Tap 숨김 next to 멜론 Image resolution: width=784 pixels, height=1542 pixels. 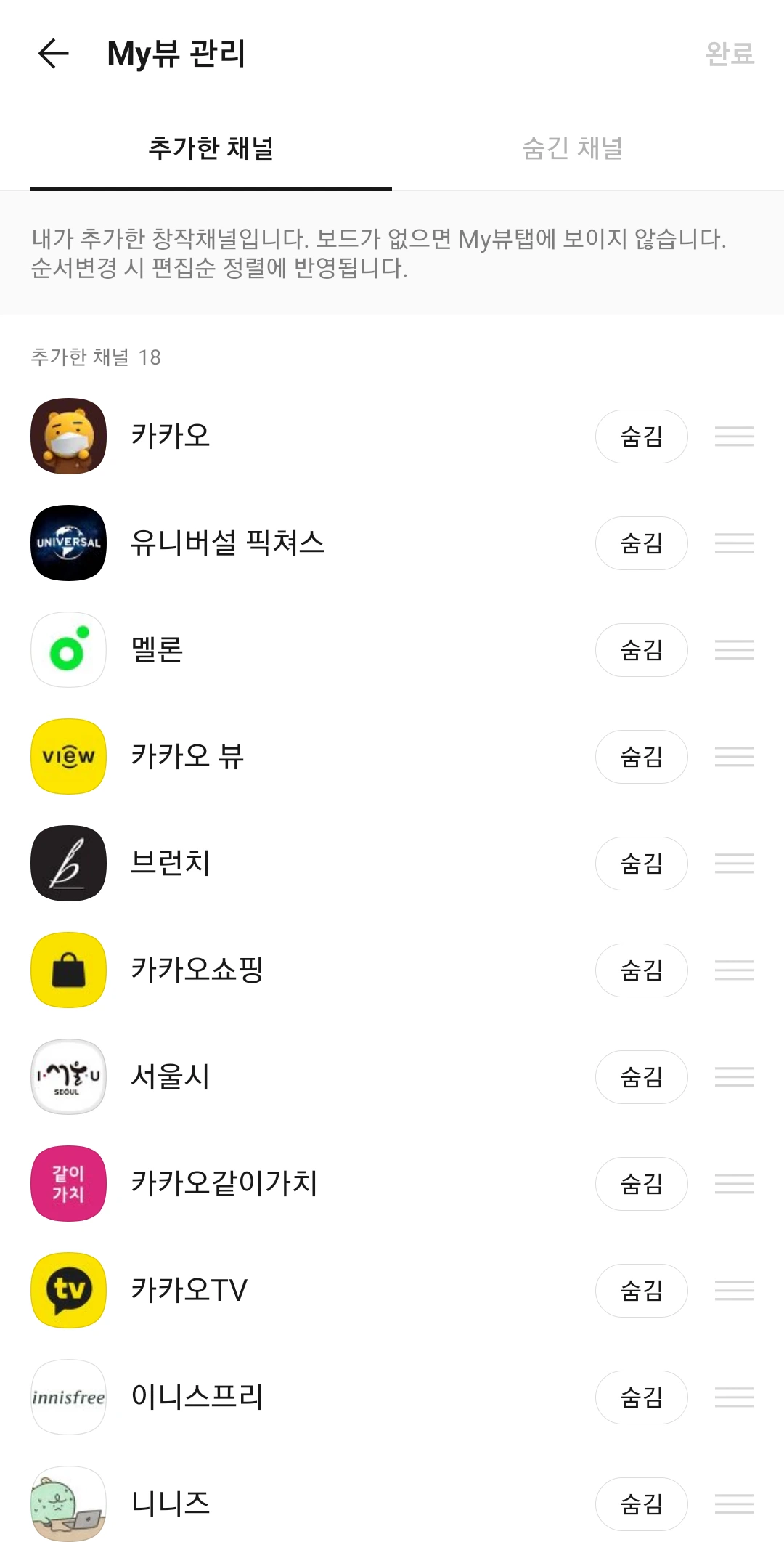(x=641, y=650)
